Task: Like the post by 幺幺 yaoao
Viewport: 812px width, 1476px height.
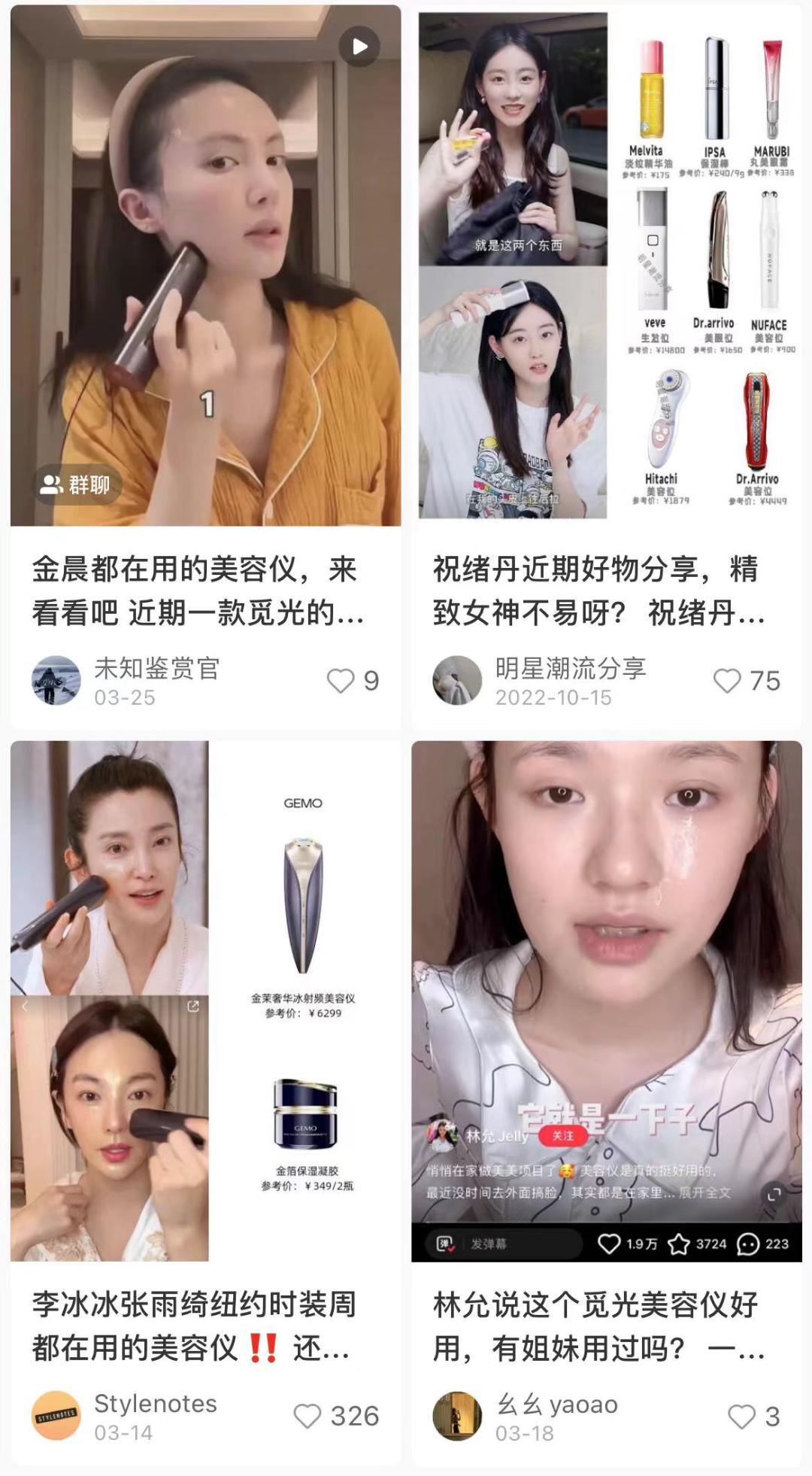Action: [x=741, y=1417]
